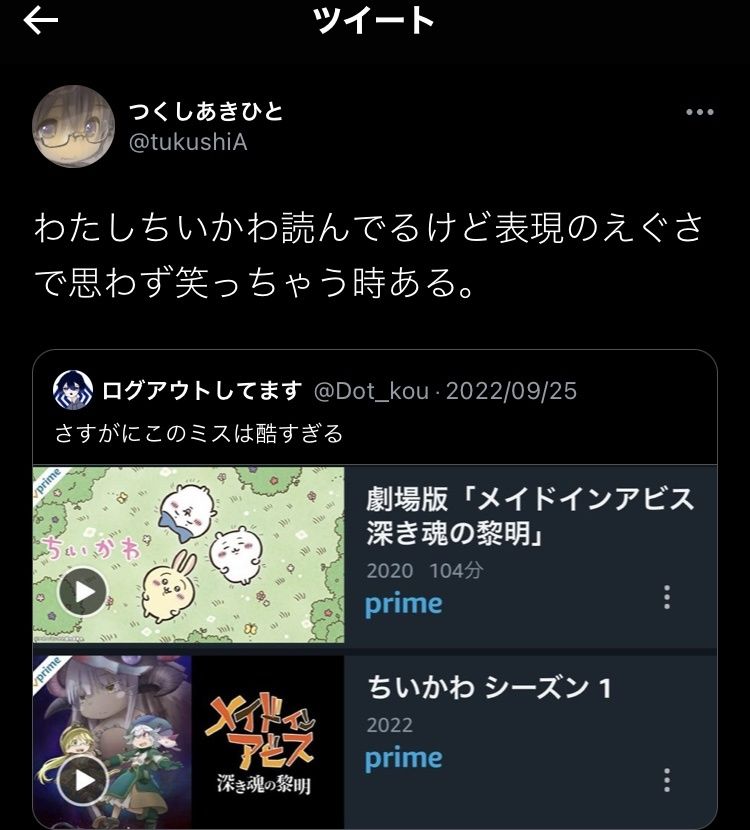Viewport: 750px width, 830px height.
Task: View つくしあきひと's profile picture
Action: point(73,126)
